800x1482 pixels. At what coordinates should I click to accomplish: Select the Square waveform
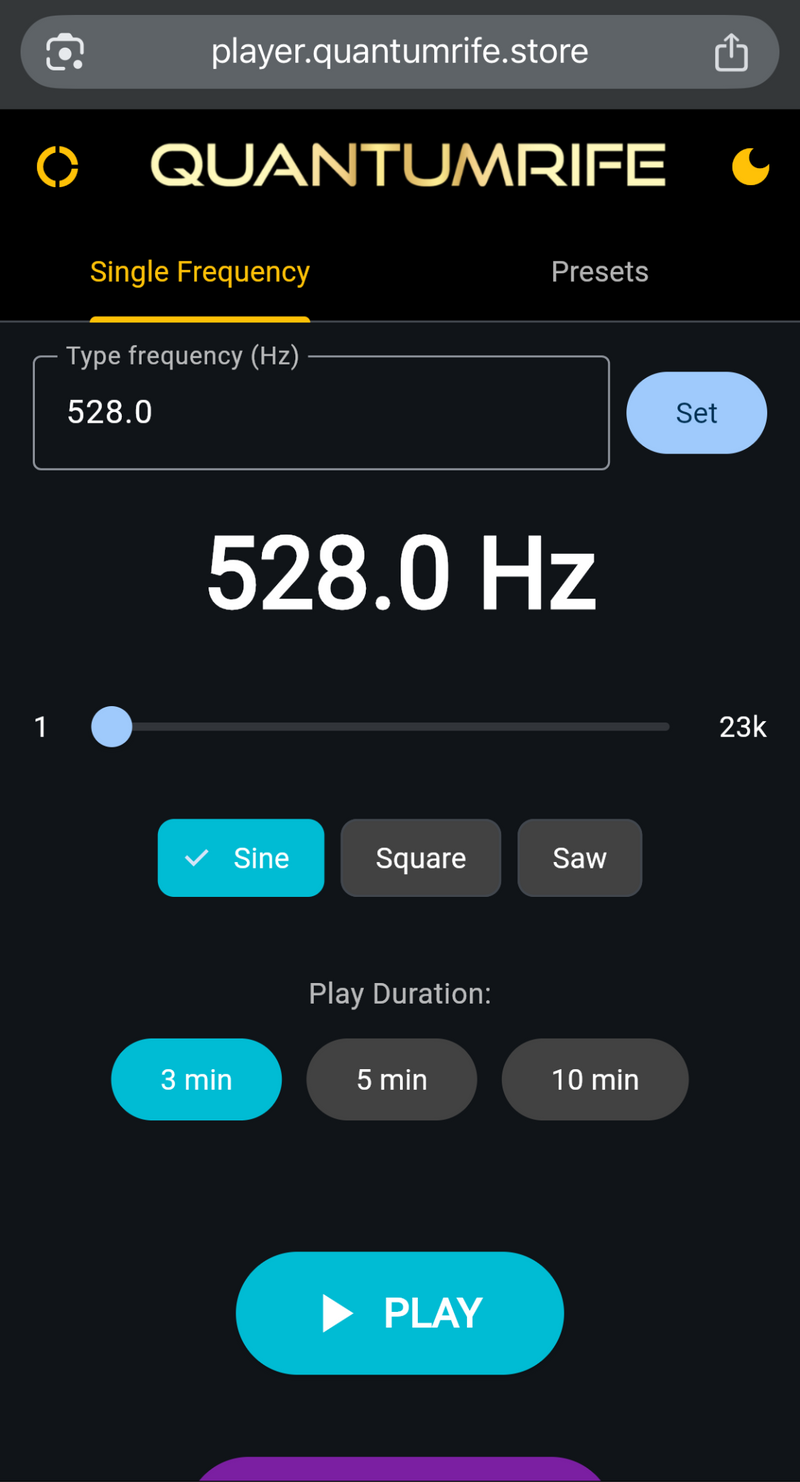[420, 858]
